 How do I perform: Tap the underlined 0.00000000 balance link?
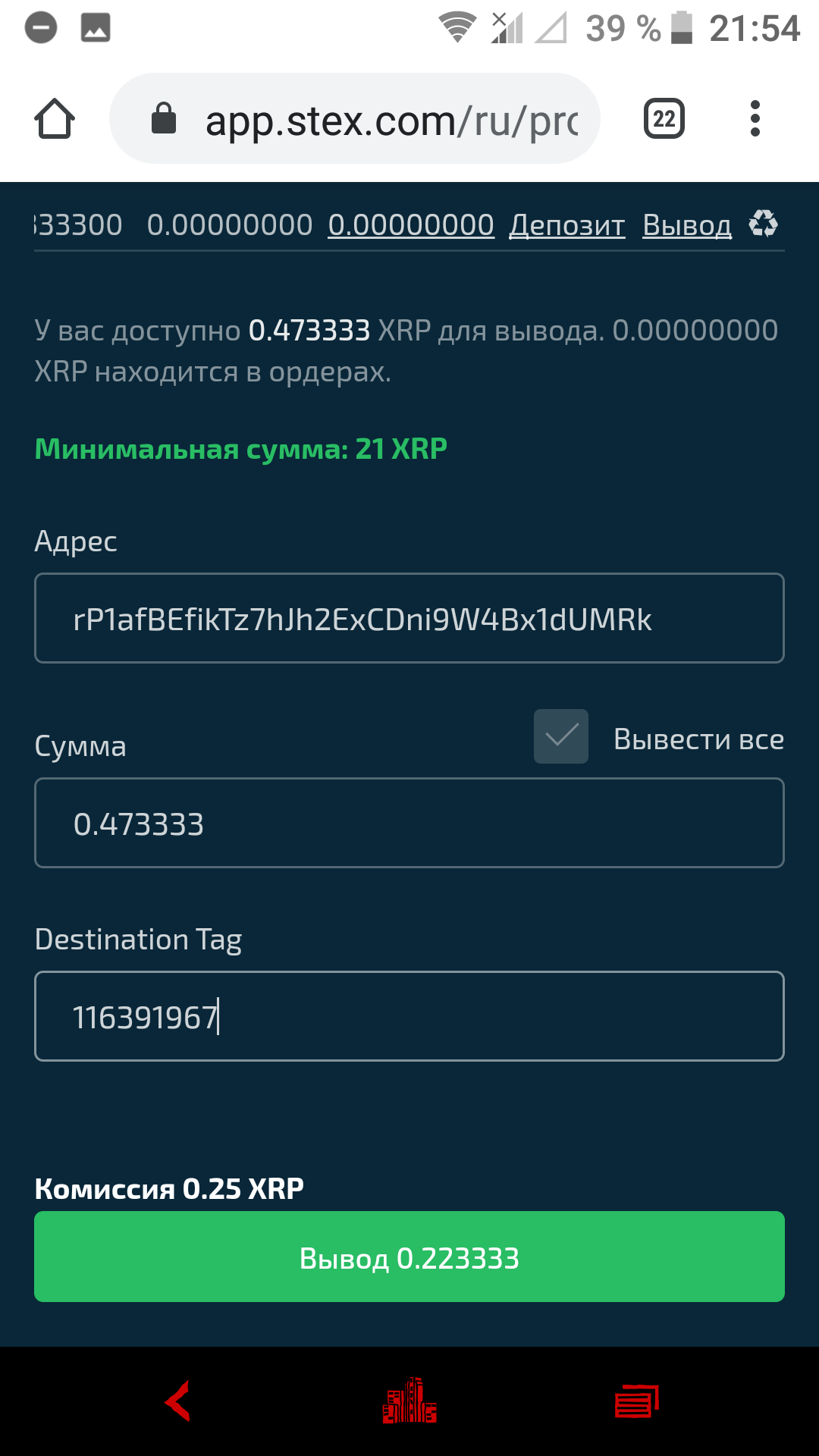click(411, 225)
